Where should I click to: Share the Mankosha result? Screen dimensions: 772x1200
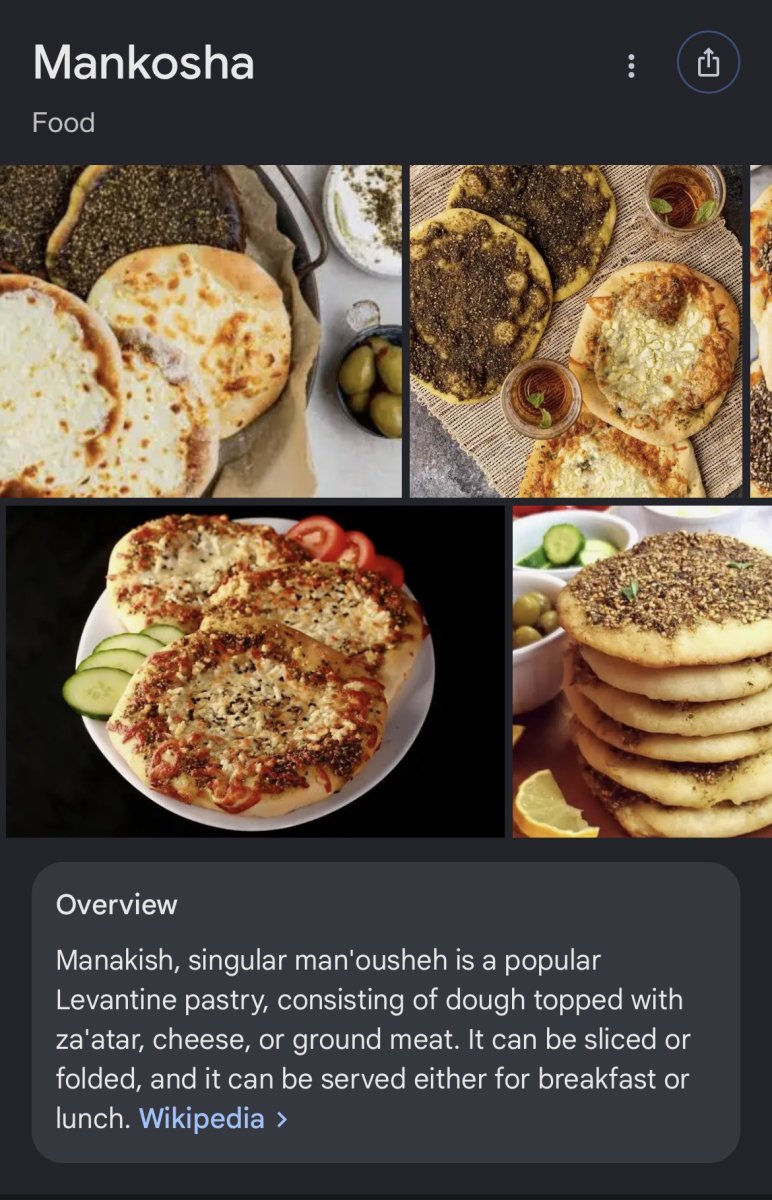pos(708,63)
